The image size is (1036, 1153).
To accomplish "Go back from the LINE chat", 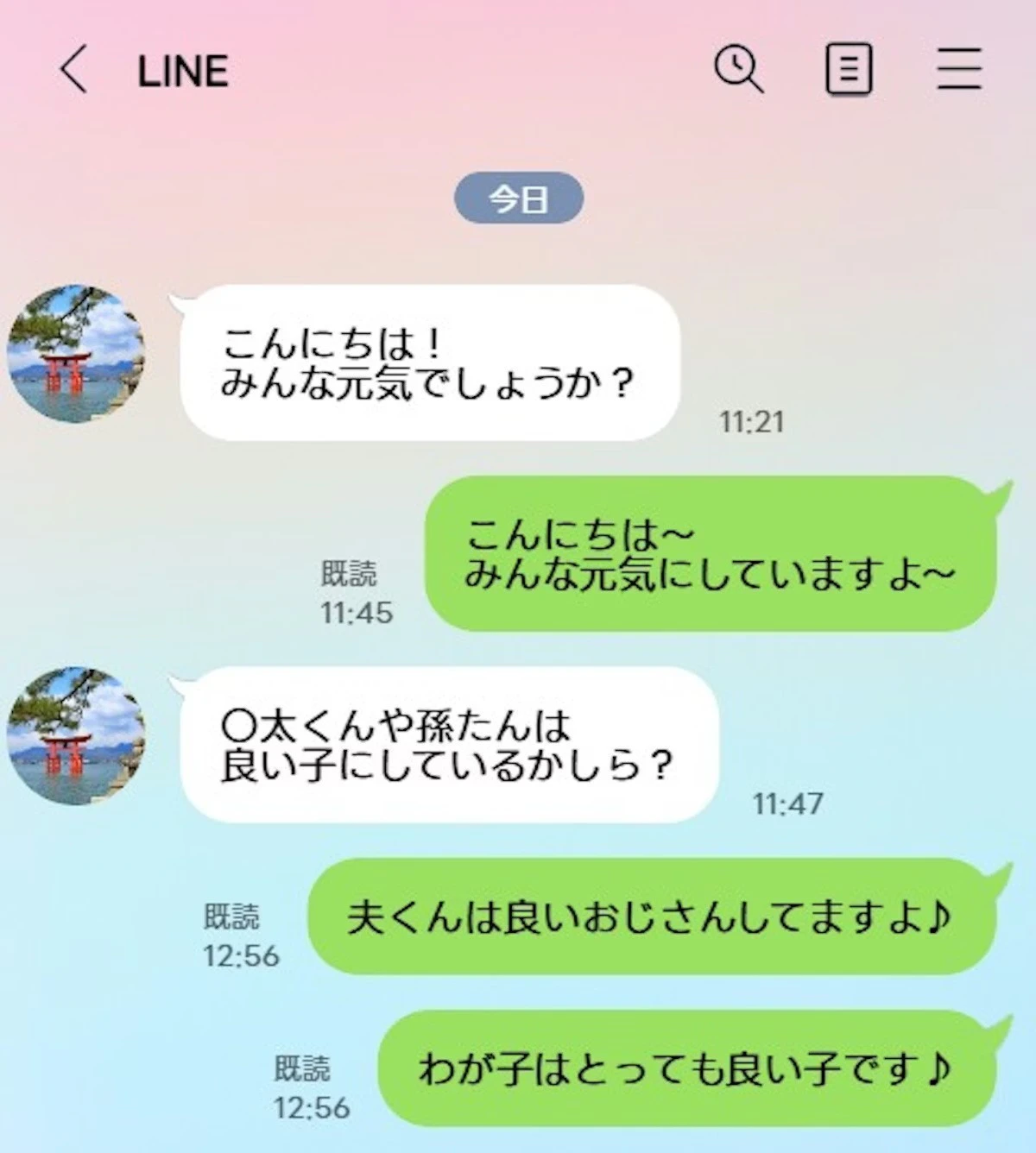I will click(74, 69).
